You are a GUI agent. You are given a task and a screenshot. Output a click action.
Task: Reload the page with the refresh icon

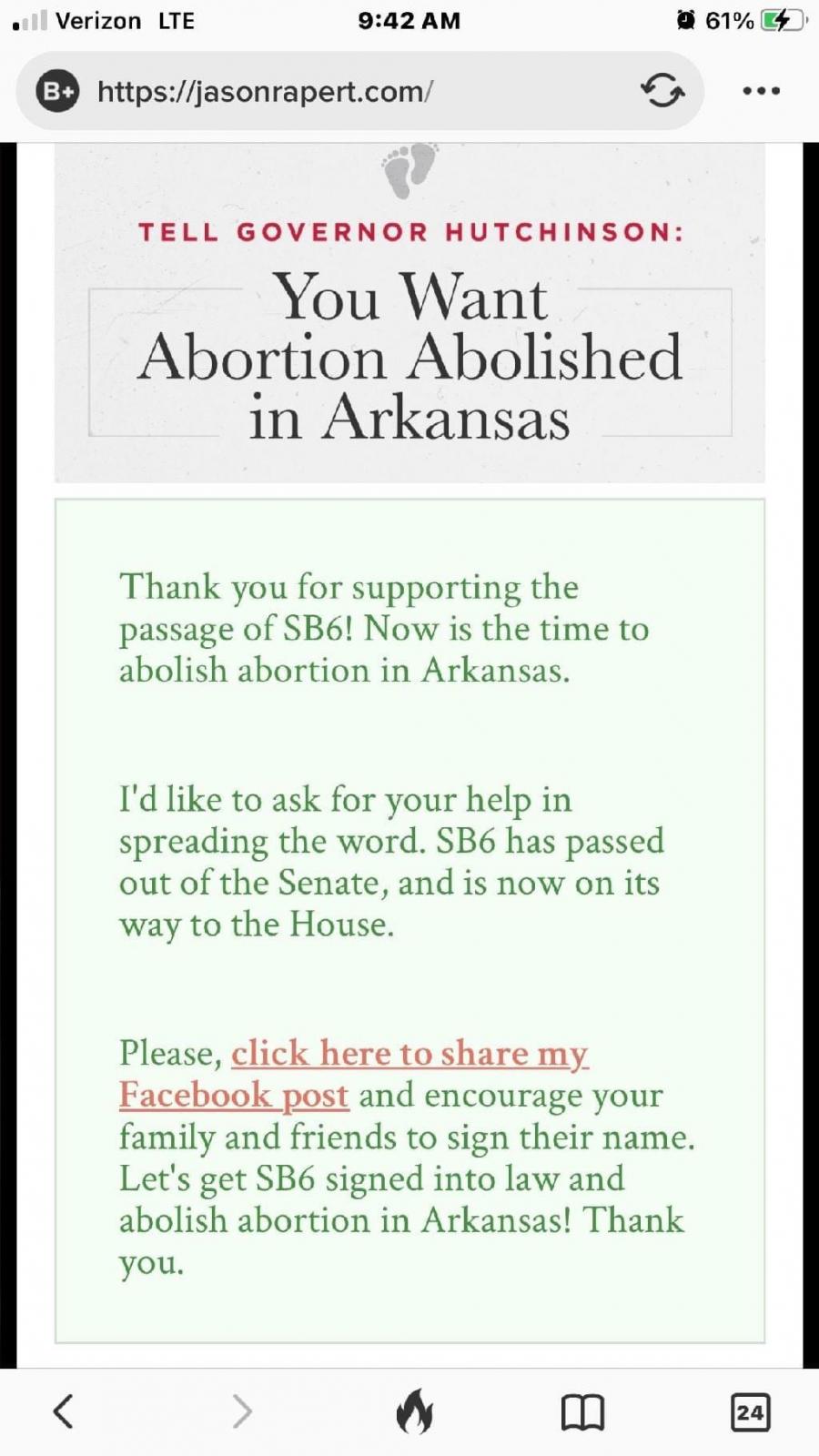[662, 91]
